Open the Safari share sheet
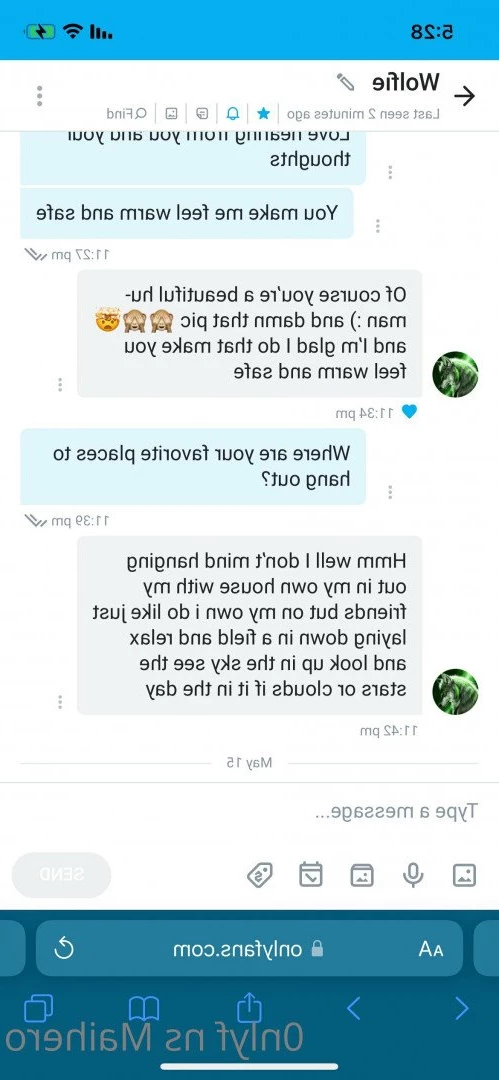This screenshot has width=499, height=1080. [x=249, y=1006]
